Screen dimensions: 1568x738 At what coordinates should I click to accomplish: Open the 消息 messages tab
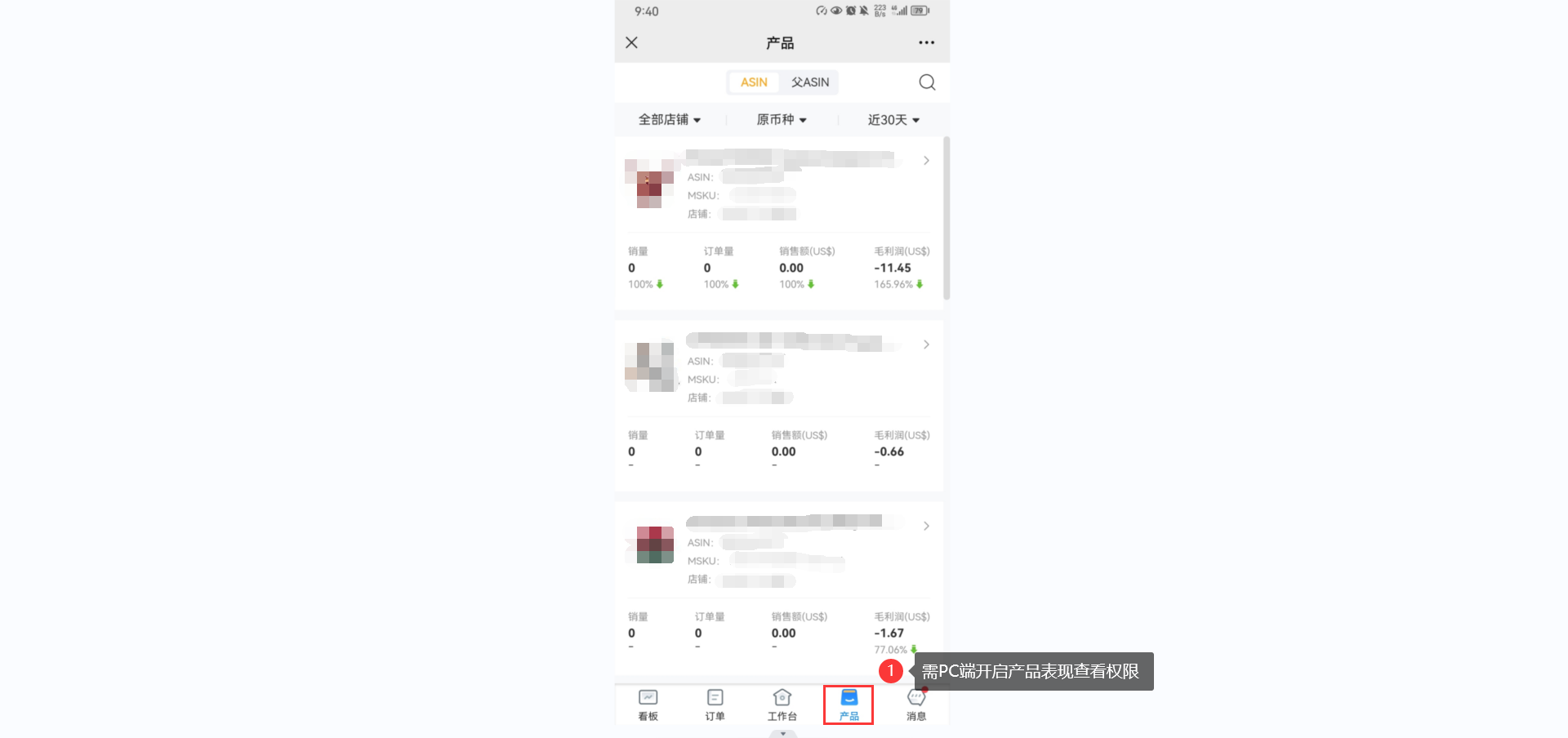coord(915,705)
